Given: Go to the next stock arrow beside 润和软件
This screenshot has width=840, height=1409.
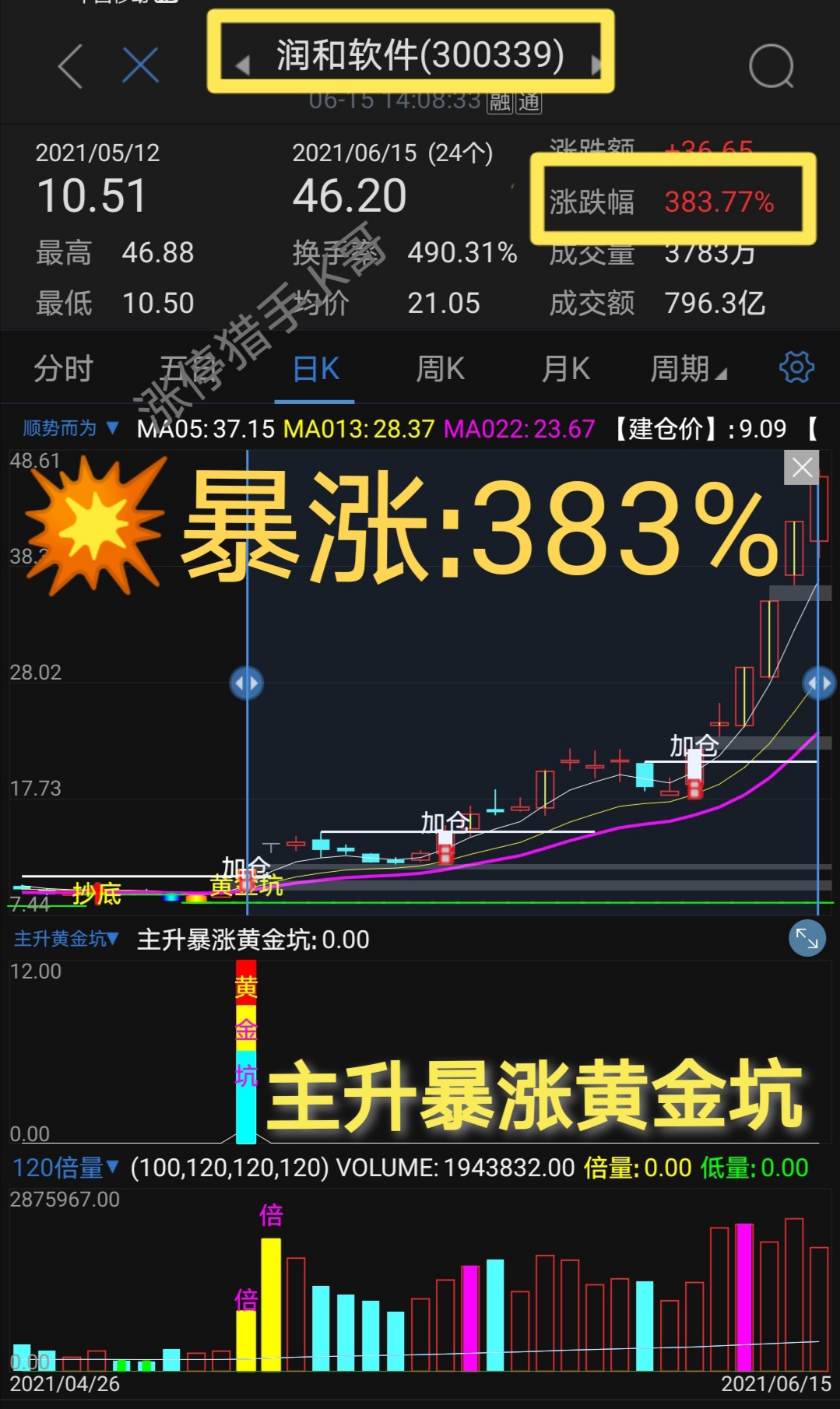Looking at the screenshot, I should [596, 65].
